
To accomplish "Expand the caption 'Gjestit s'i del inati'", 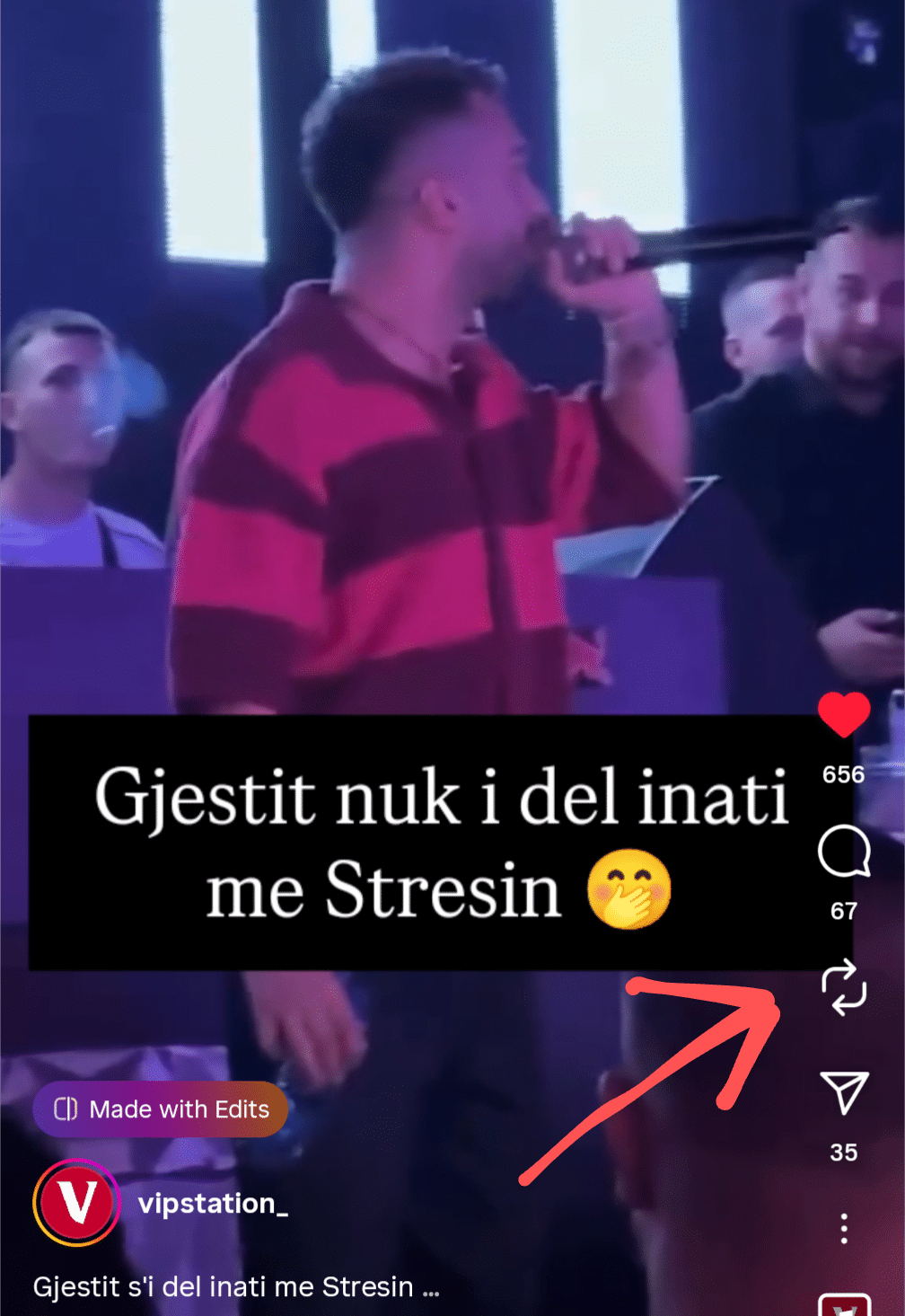I will [x=235, y=1287].
